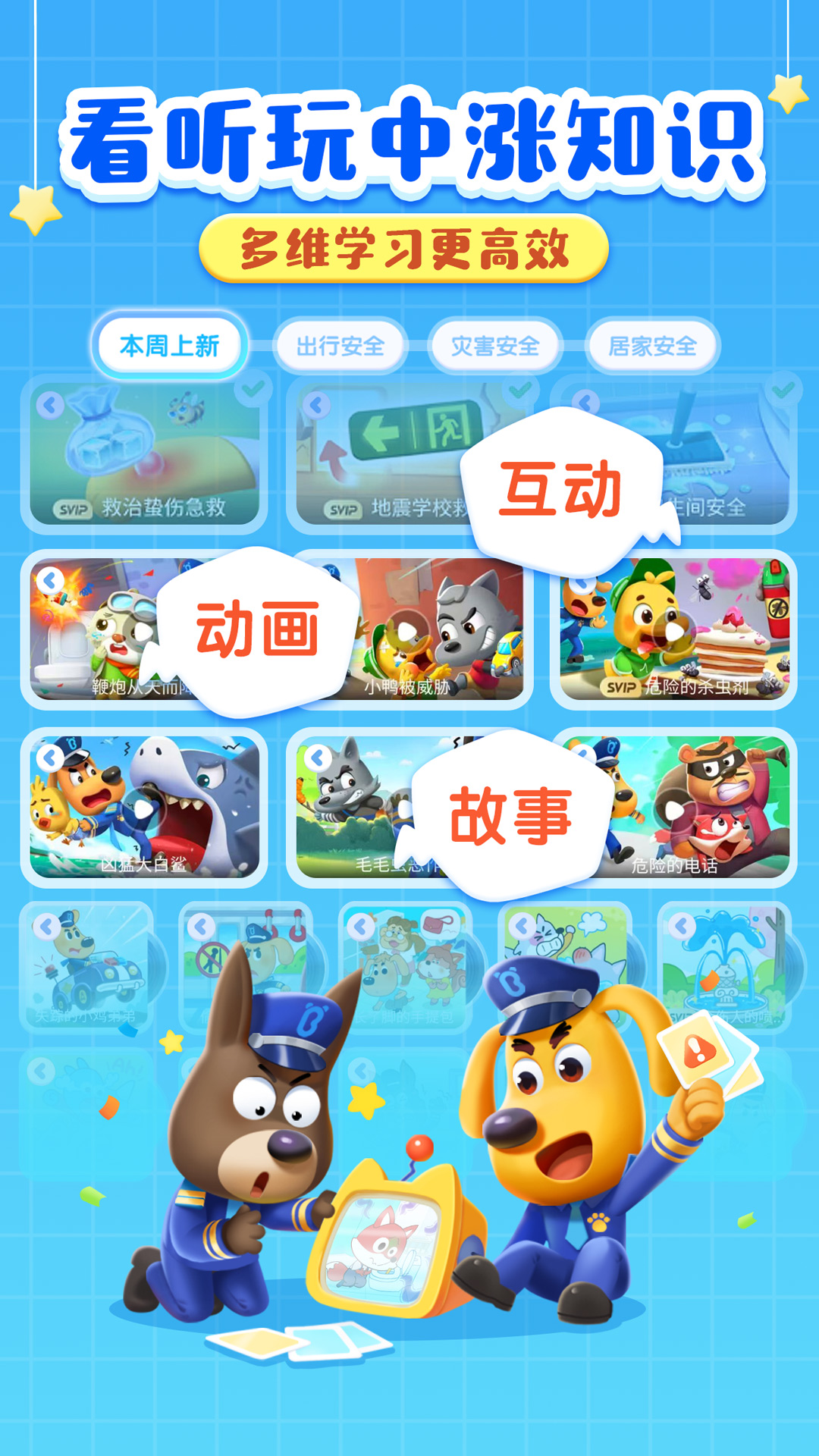The height and width of the screenshot is (1456, 819).
Task: Click the back chevron on 失踪的小鸡弟弟 card
Action: (x=47, y=924)
